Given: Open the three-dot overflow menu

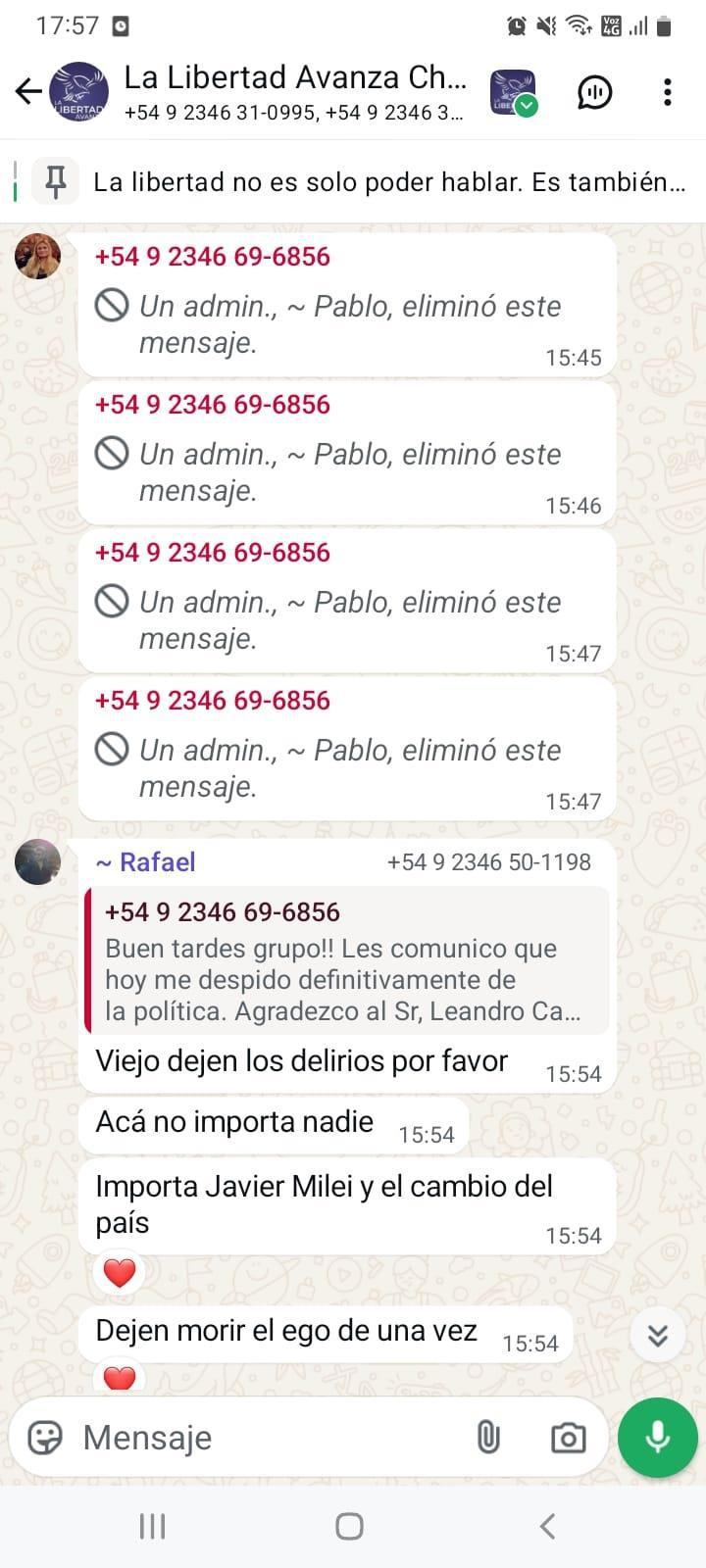Looking at the screenshot, I should coord(668,92).
